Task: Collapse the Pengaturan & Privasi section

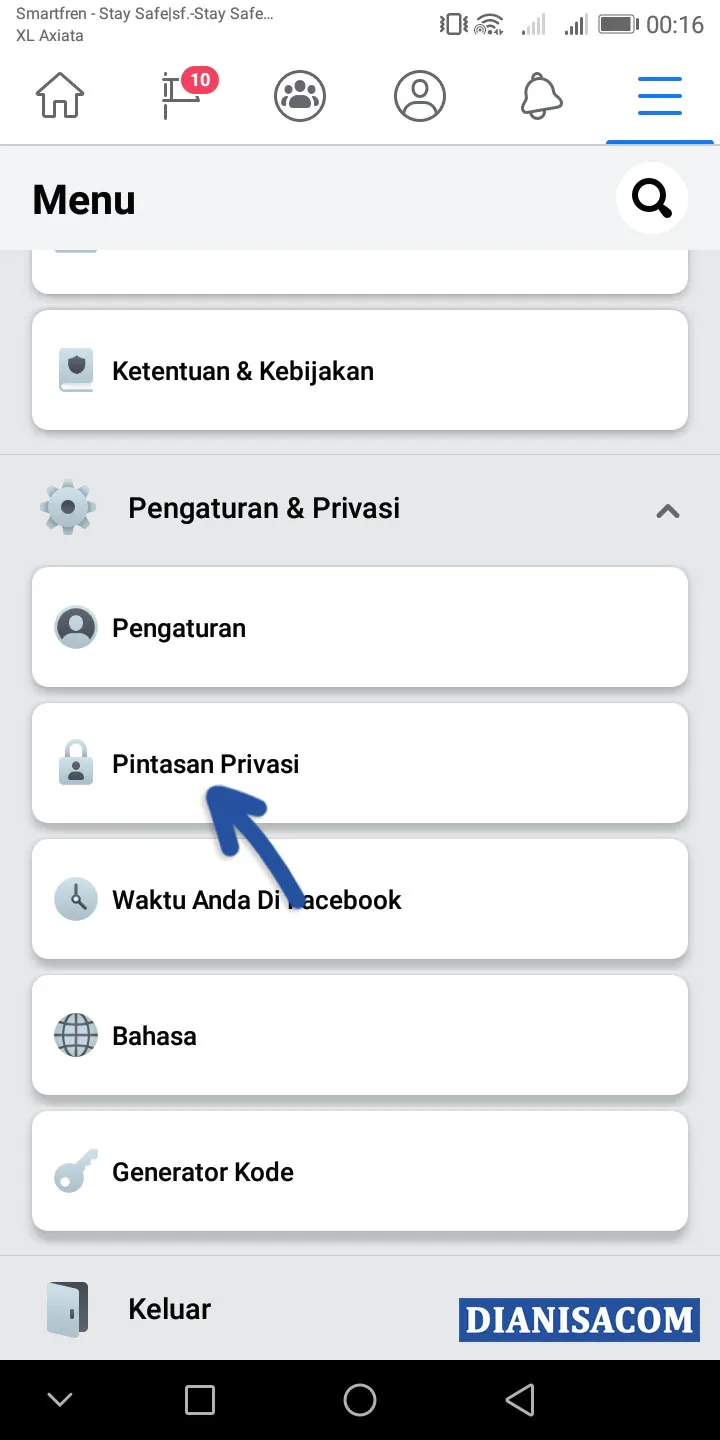Action: pyautogui.click(x=667, y=511)
